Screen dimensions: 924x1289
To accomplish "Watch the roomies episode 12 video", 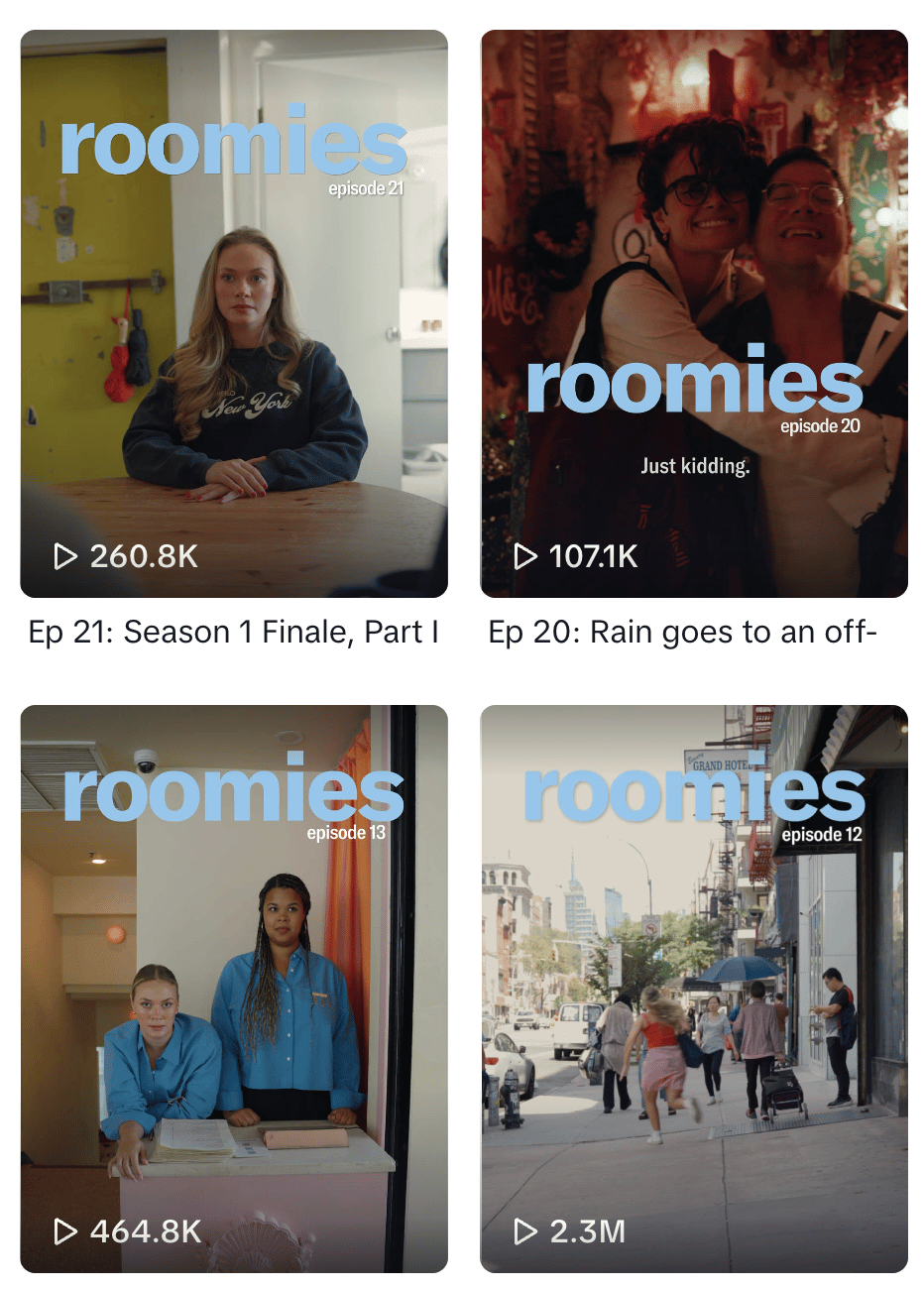I will 694,989.
